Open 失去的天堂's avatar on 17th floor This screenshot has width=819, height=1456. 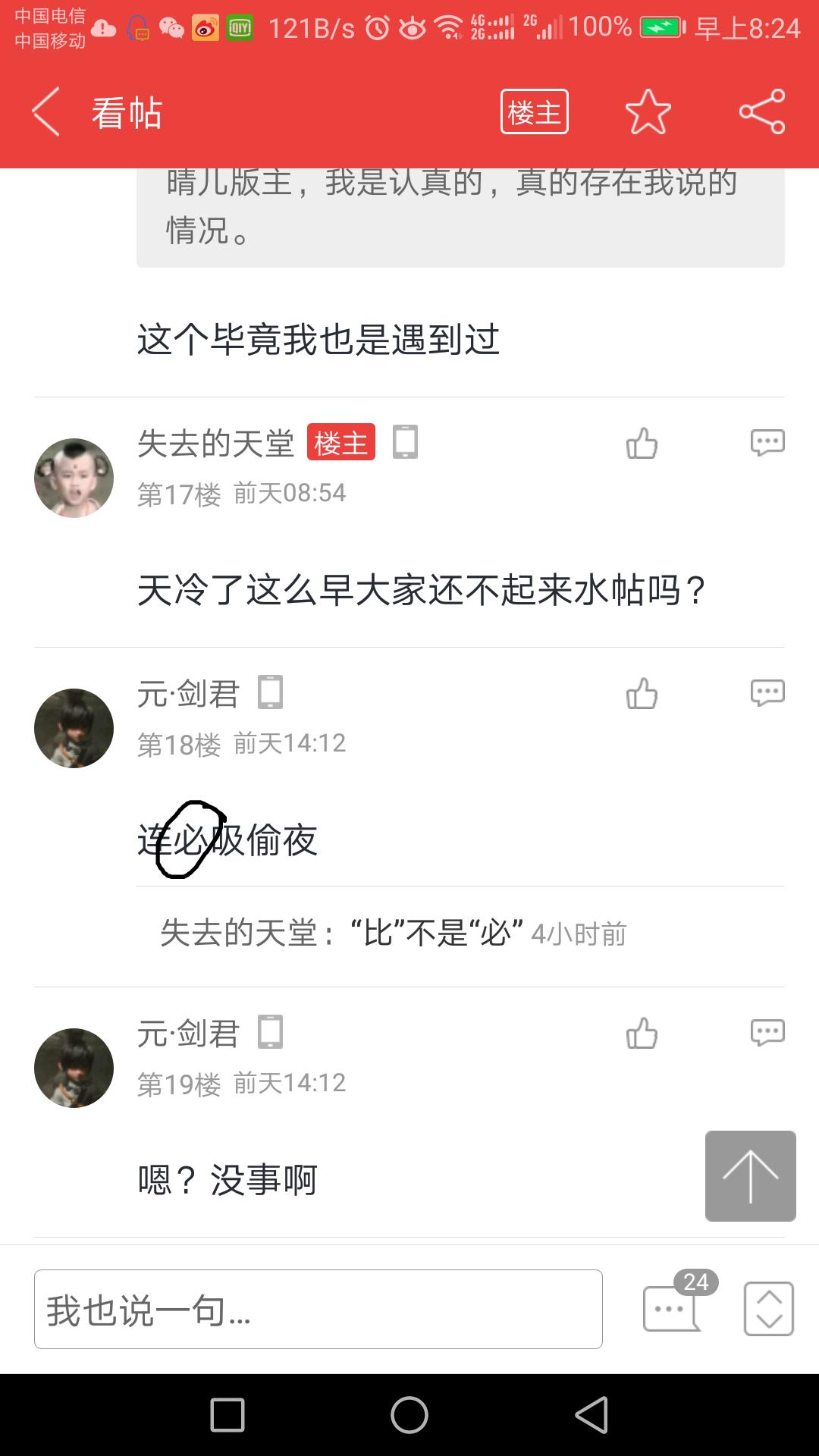(74, 478)
